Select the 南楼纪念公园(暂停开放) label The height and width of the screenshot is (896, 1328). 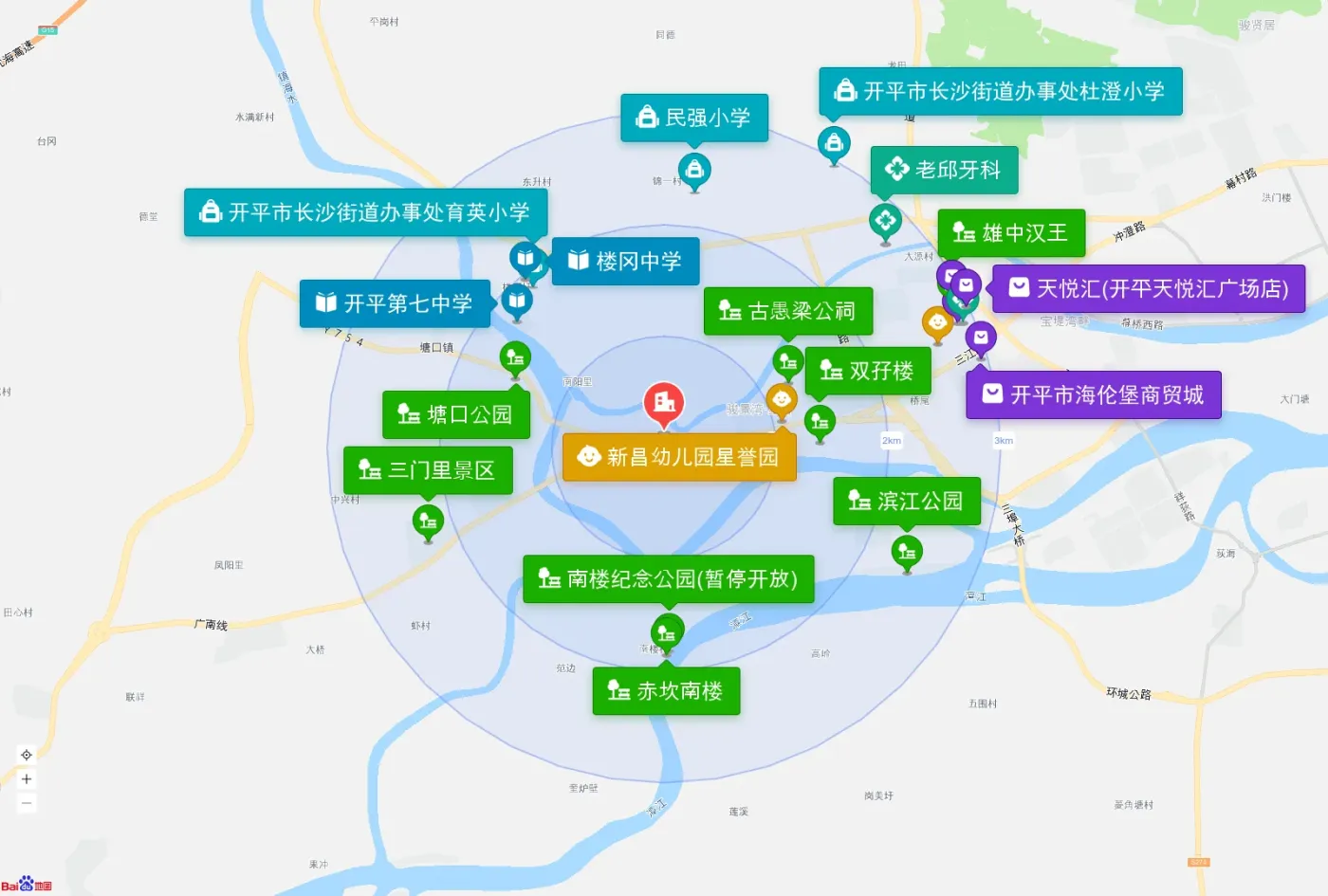pos(668,578)
